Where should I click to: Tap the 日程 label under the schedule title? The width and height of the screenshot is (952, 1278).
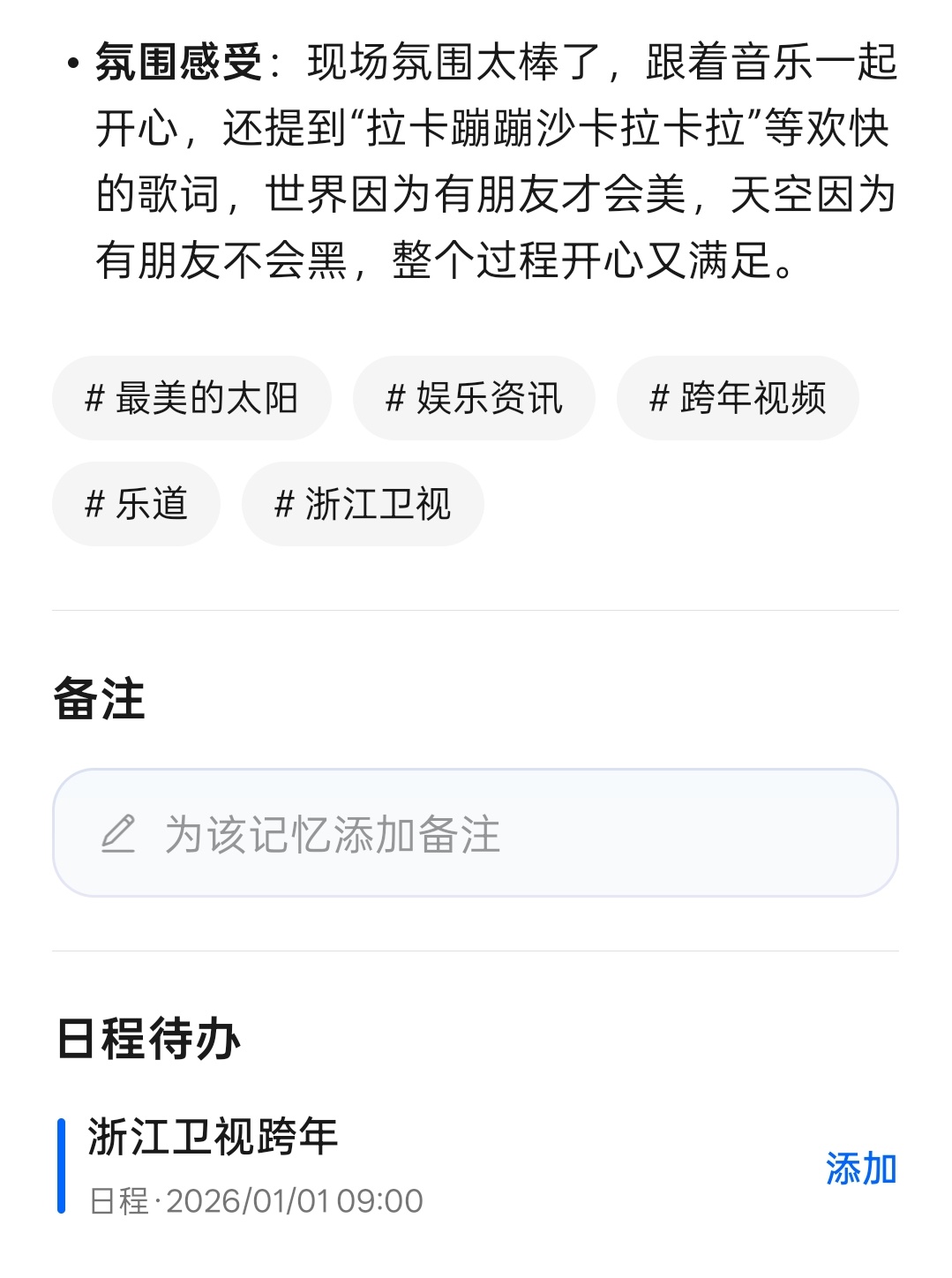click(116, 1197)
